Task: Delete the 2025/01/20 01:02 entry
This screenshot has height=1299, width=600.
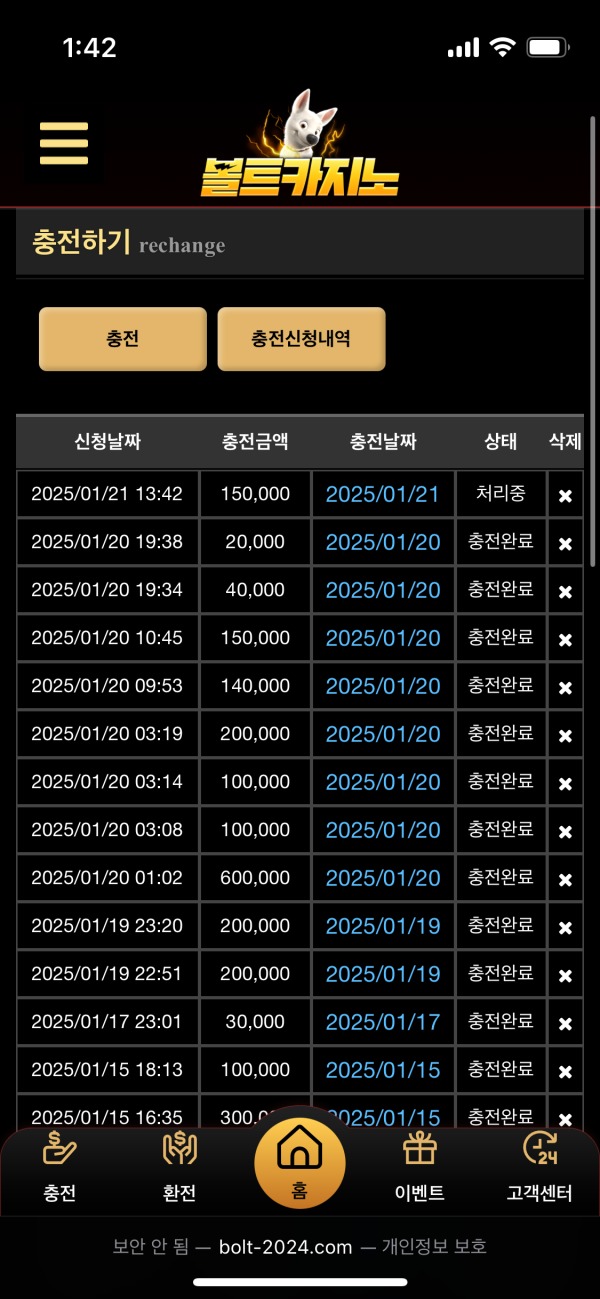Action: pos(565,880)
